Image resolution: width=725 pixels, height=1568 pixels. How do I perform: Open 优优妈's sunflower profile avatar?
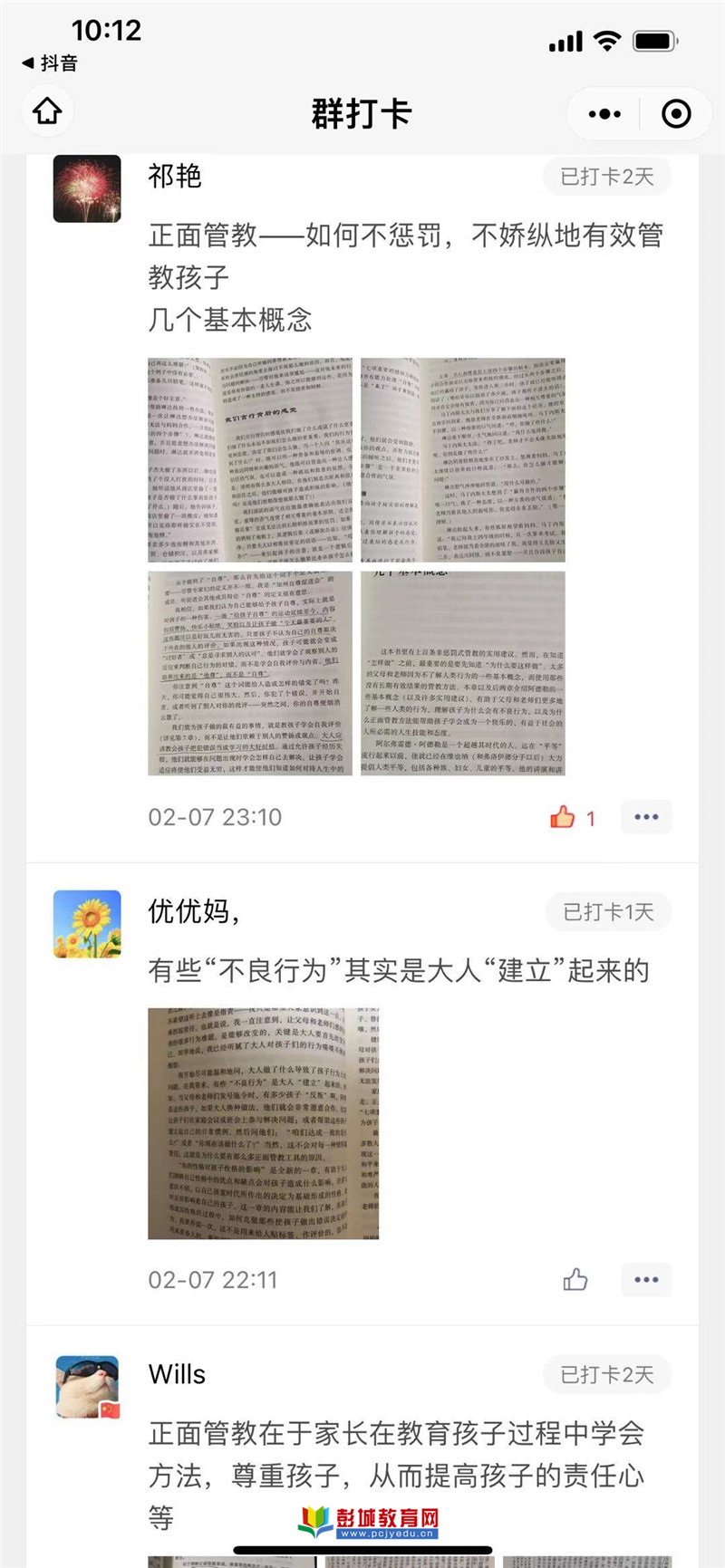coord(87,924)
